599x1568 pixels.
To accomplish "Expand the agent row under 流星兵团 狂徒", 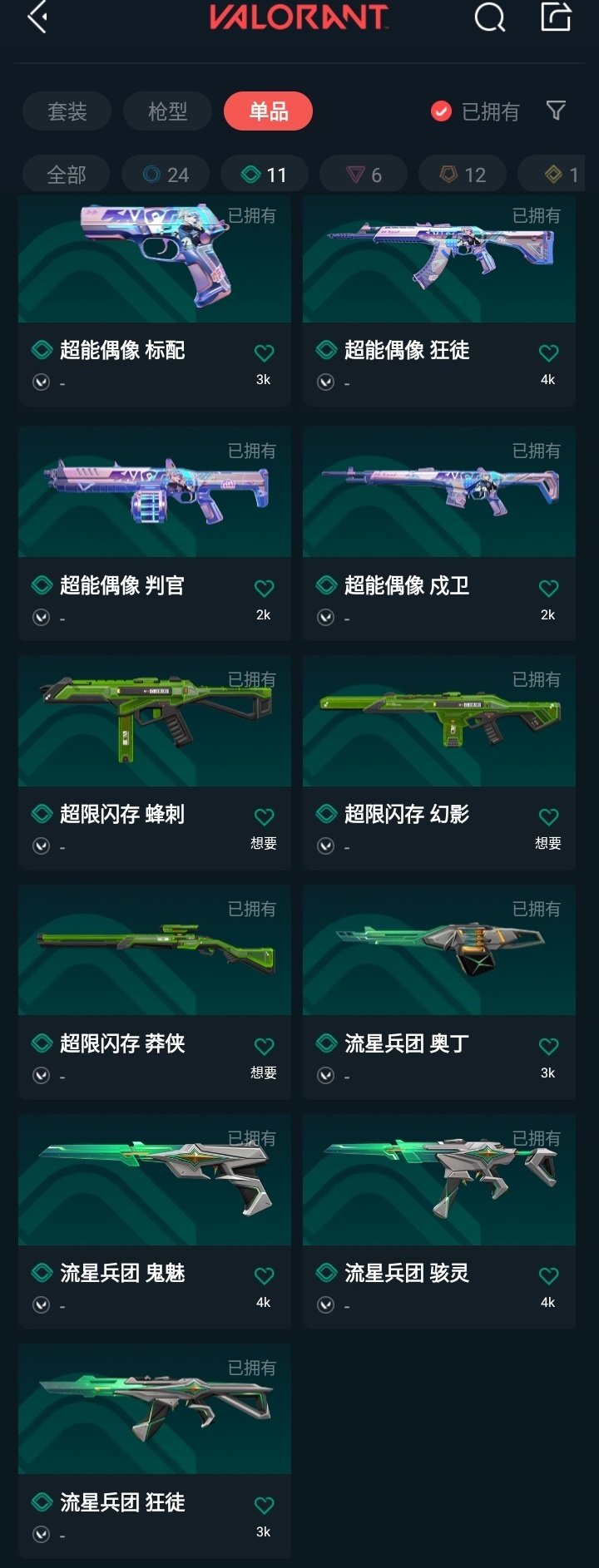I will 41,1535.
